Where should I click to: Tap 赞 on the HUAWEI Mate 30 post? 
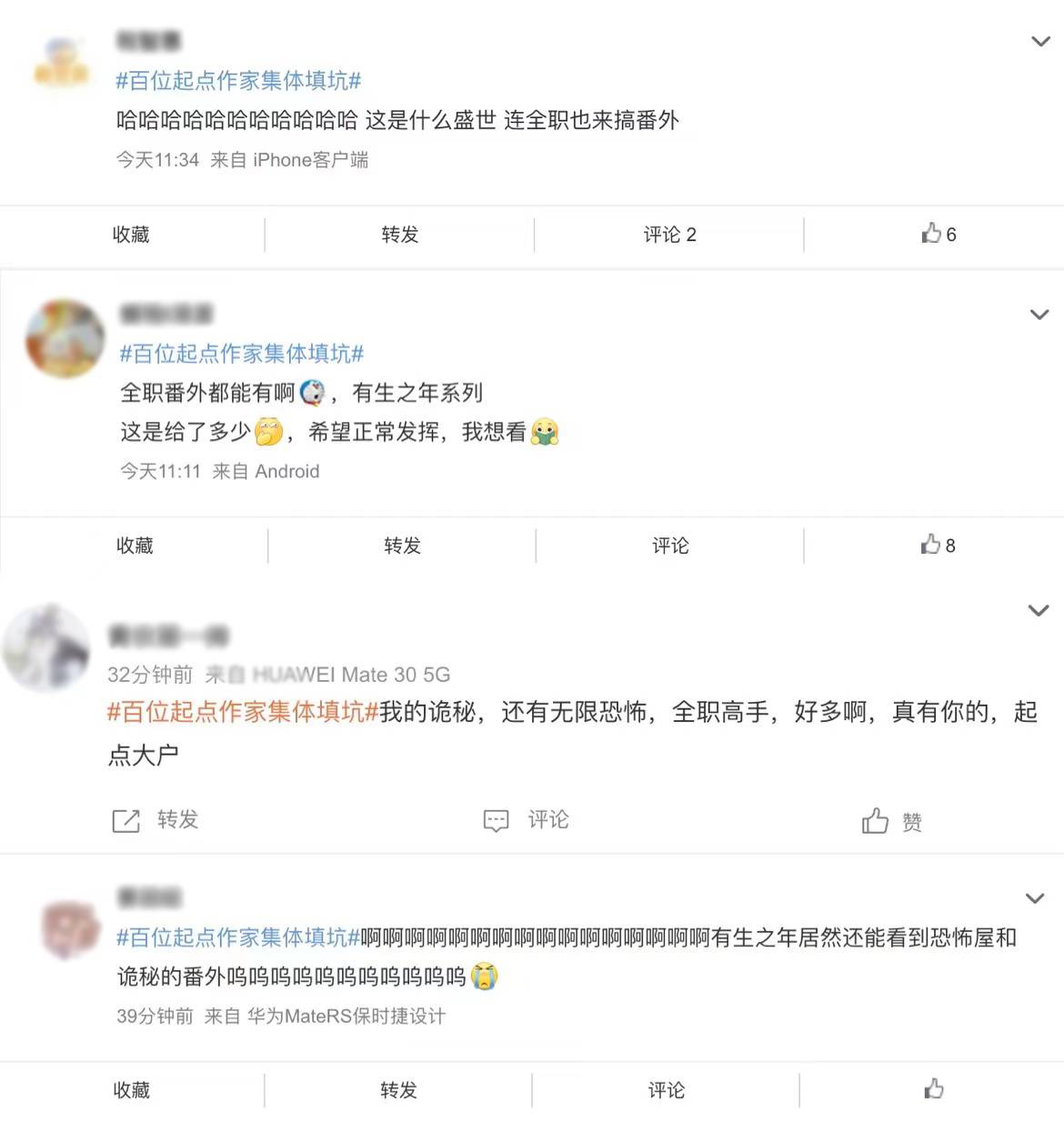[x=891, y=821]
